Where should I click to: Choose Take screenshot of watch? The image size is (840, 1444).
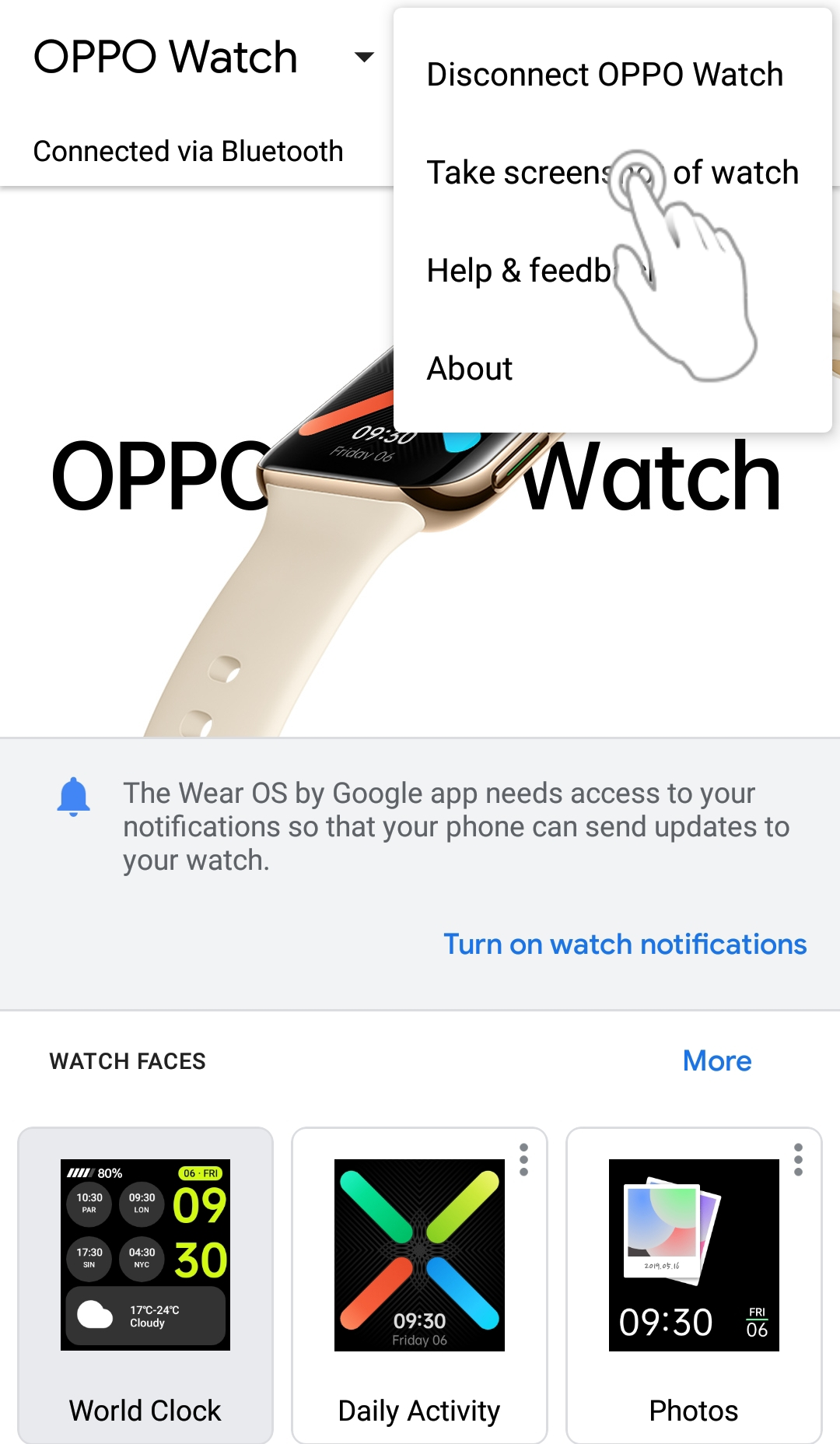pyautogui.click(x=612, y=173)
